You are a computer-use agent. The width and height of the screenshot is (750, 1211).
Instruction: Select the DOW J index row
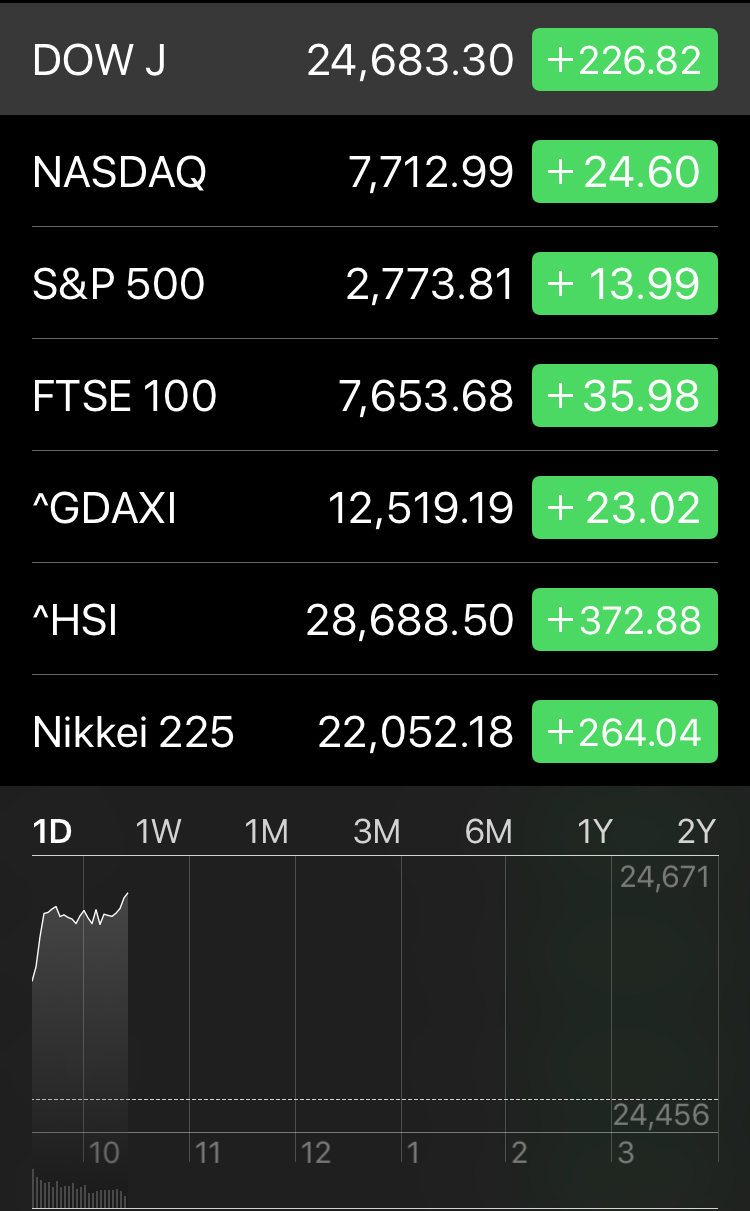click(270, 61)
